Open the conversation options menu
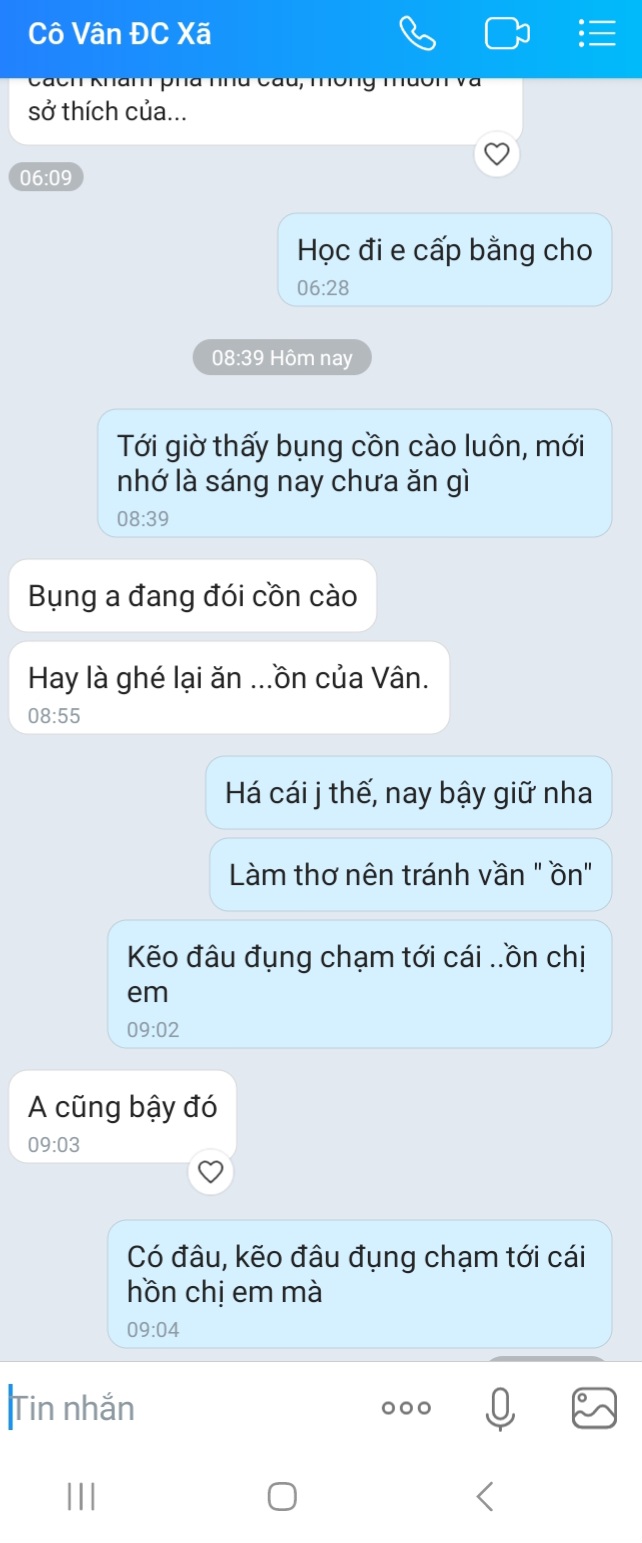Image resolution: width=642 pixels, height=1543 pixels. point(597,34)
